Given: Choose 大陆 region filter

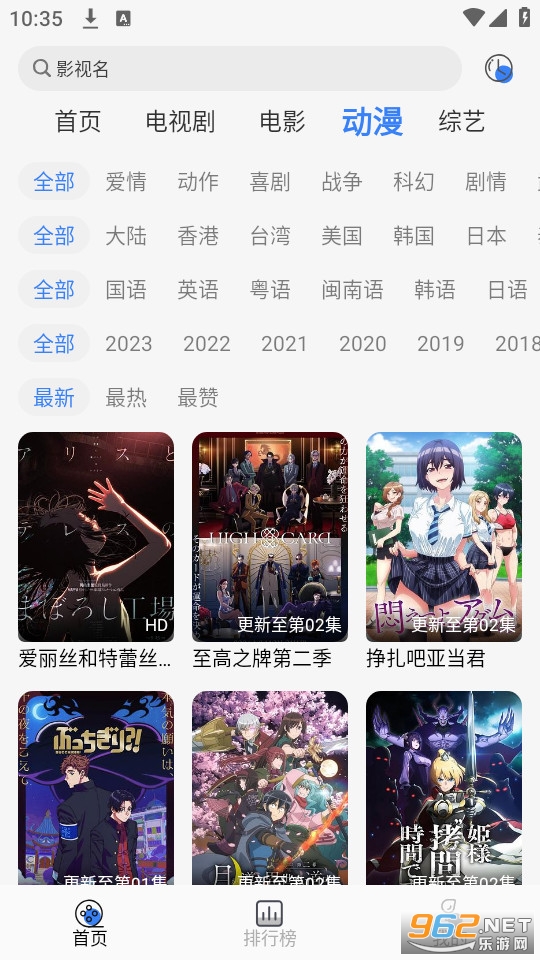Looking at the screenshot, I should pos(126,236).
